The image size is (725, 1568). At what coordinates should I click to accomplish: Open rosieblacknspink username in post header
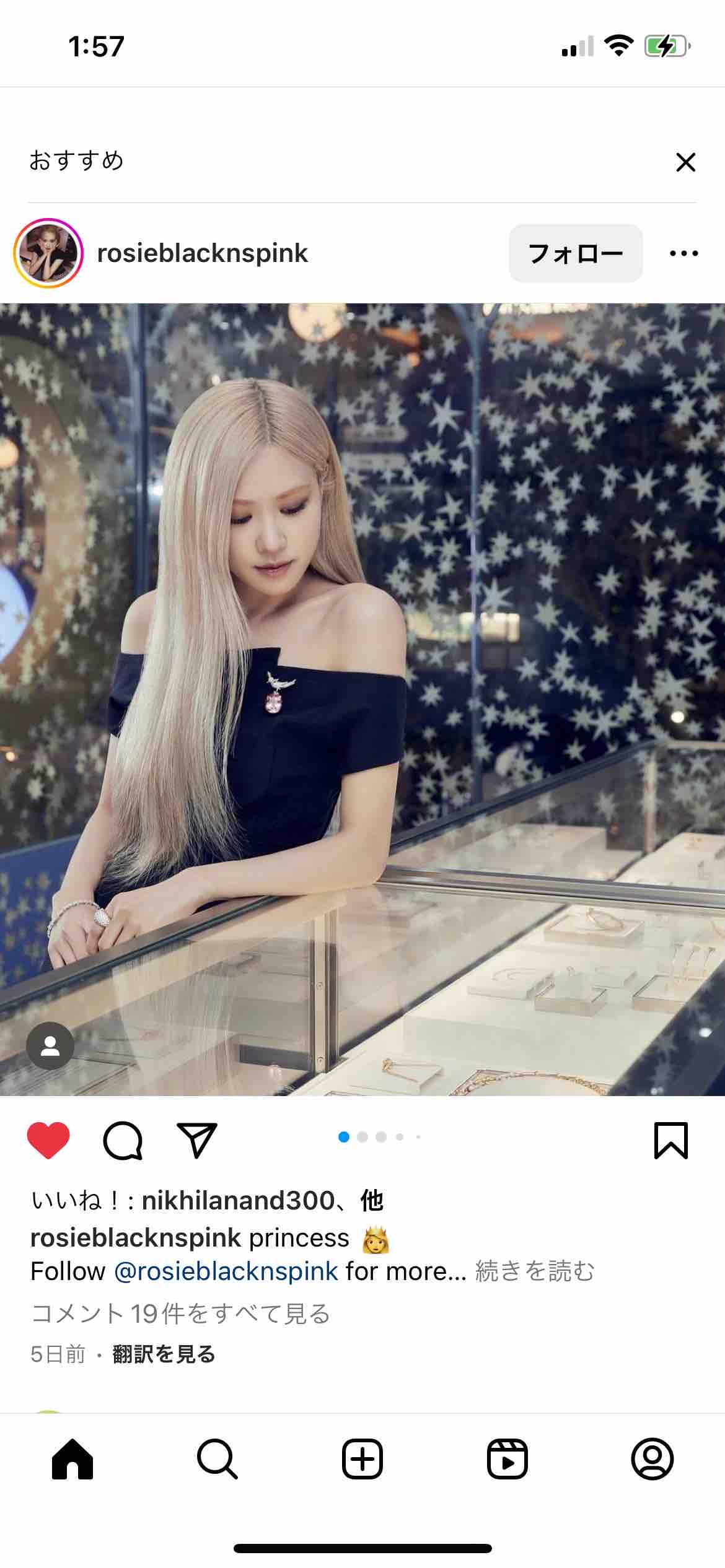[202, 253]
